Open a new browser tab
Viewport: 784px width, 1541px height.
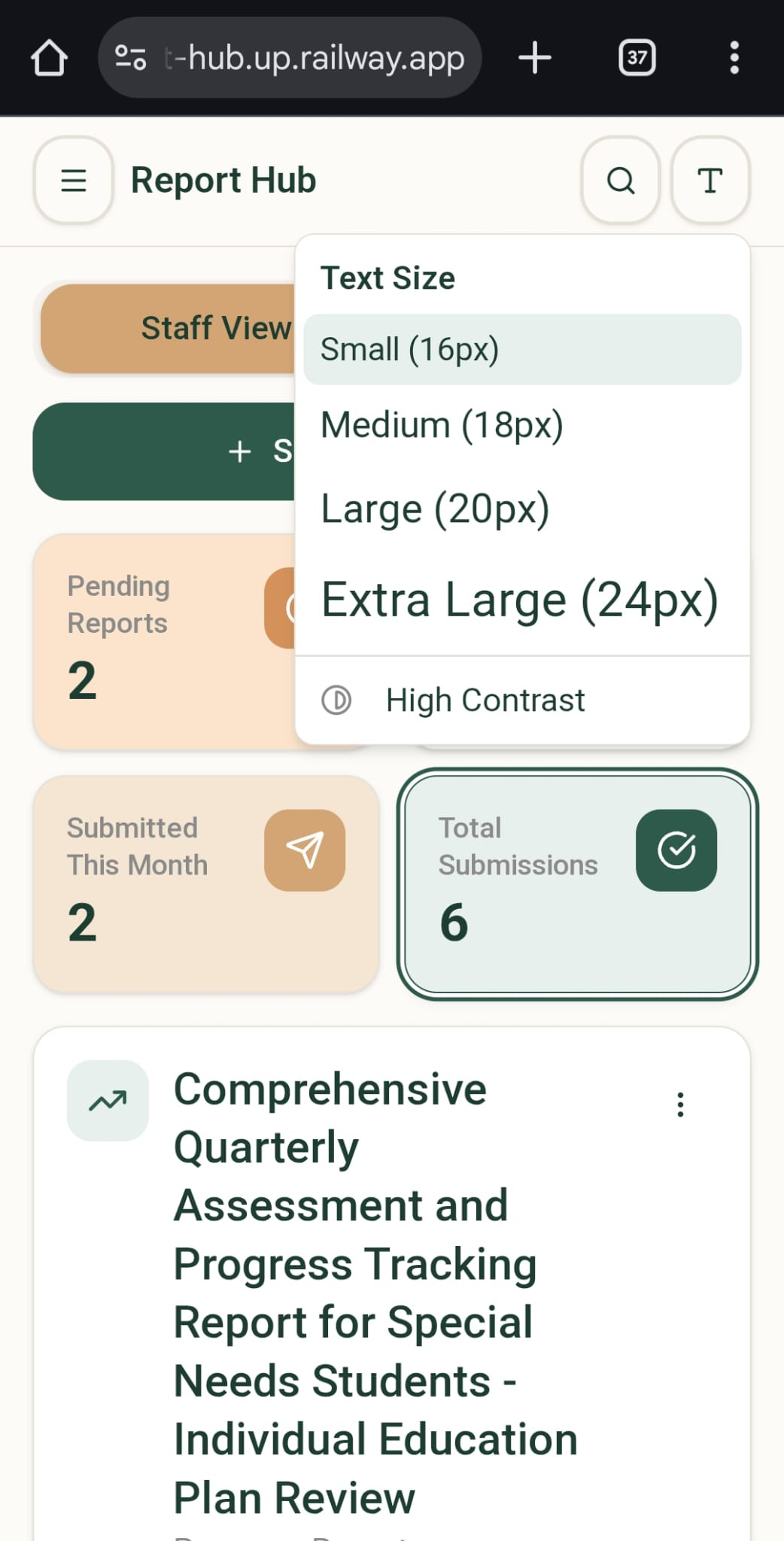pos(535,58)
